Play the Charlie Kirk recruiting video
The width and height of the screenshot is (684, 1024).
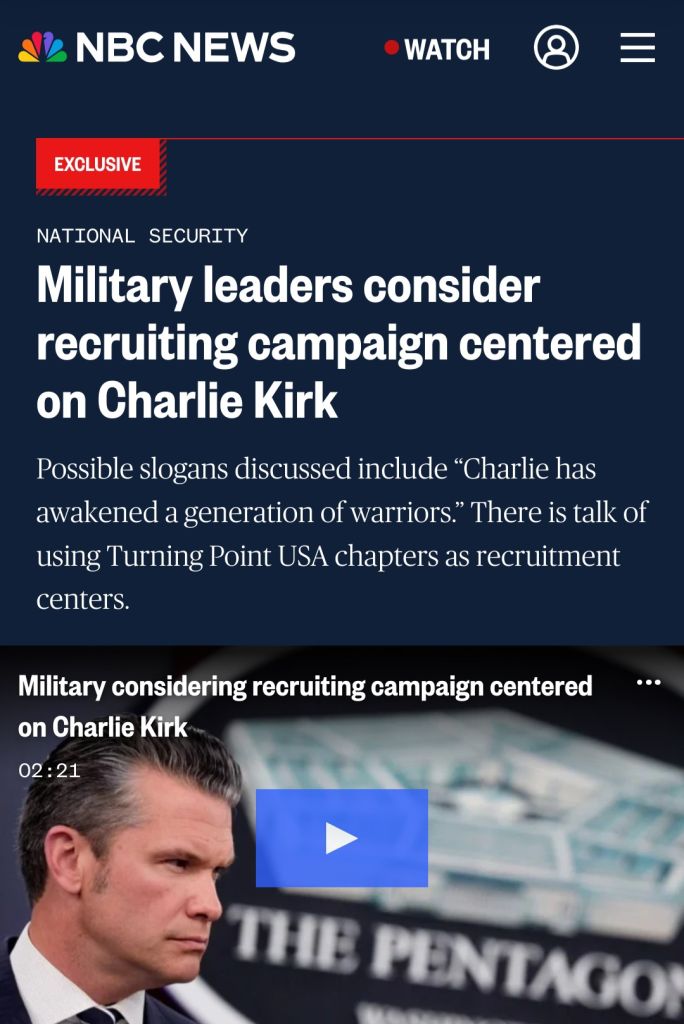pyautogui.click(x=342, y=838)
